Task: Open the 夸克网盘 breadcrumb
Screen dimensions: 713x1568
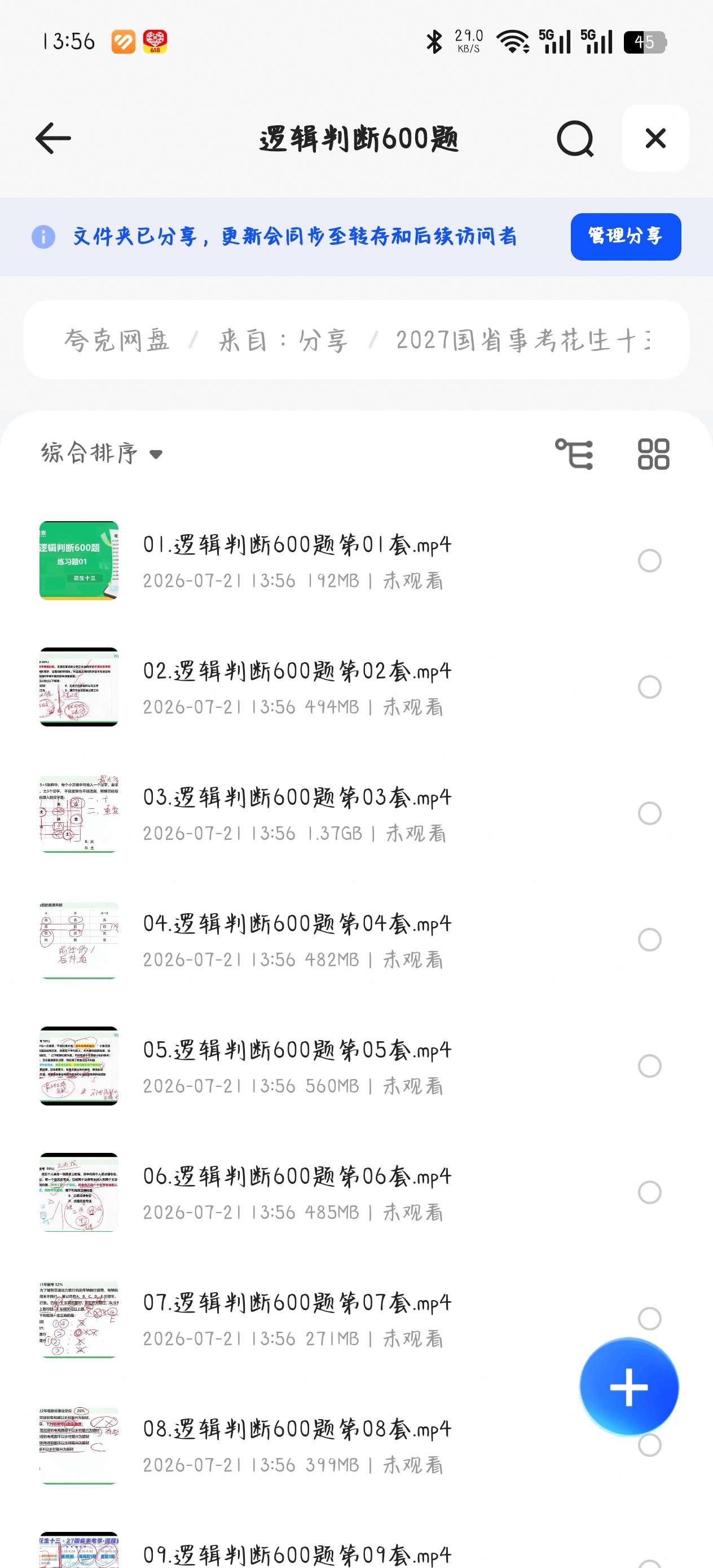Action: coord(117,340)
